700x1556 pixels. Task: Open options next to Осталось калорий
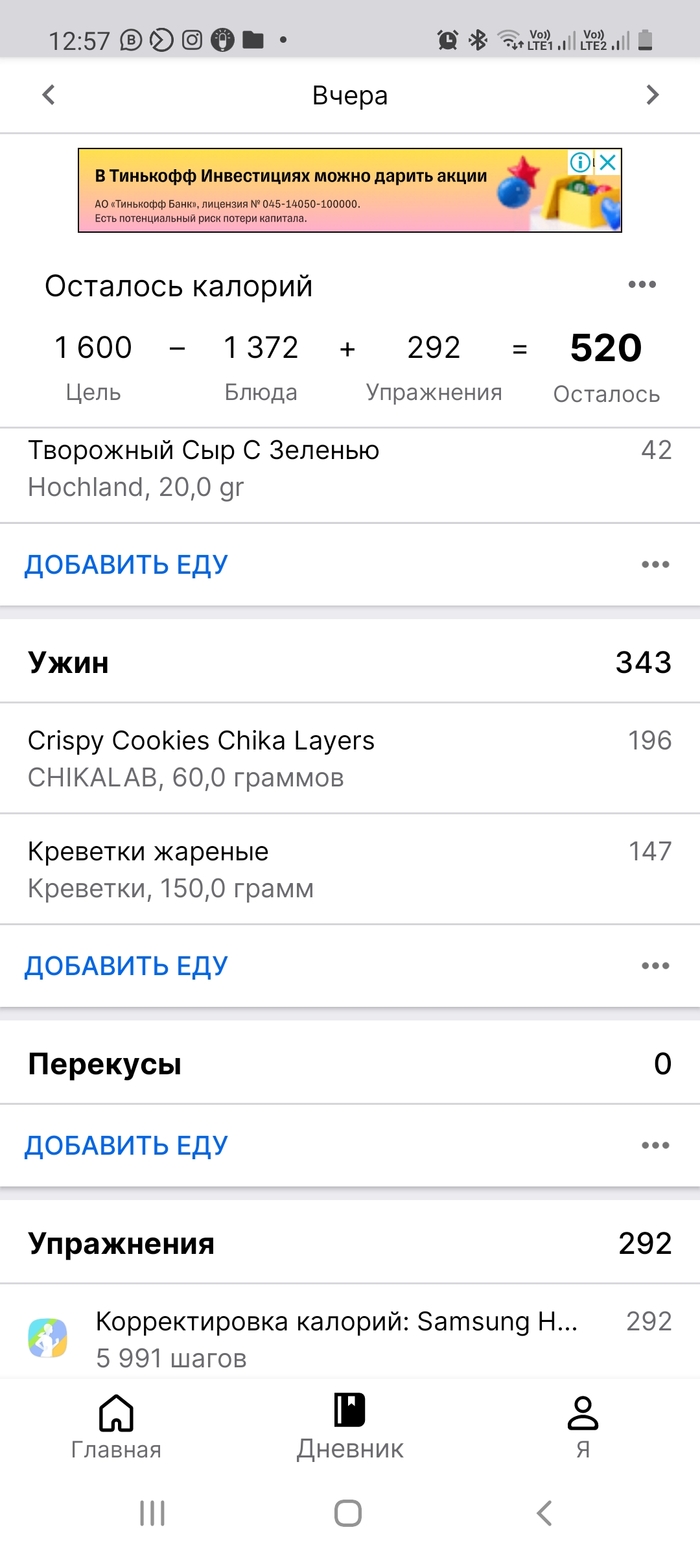[642, 285]
